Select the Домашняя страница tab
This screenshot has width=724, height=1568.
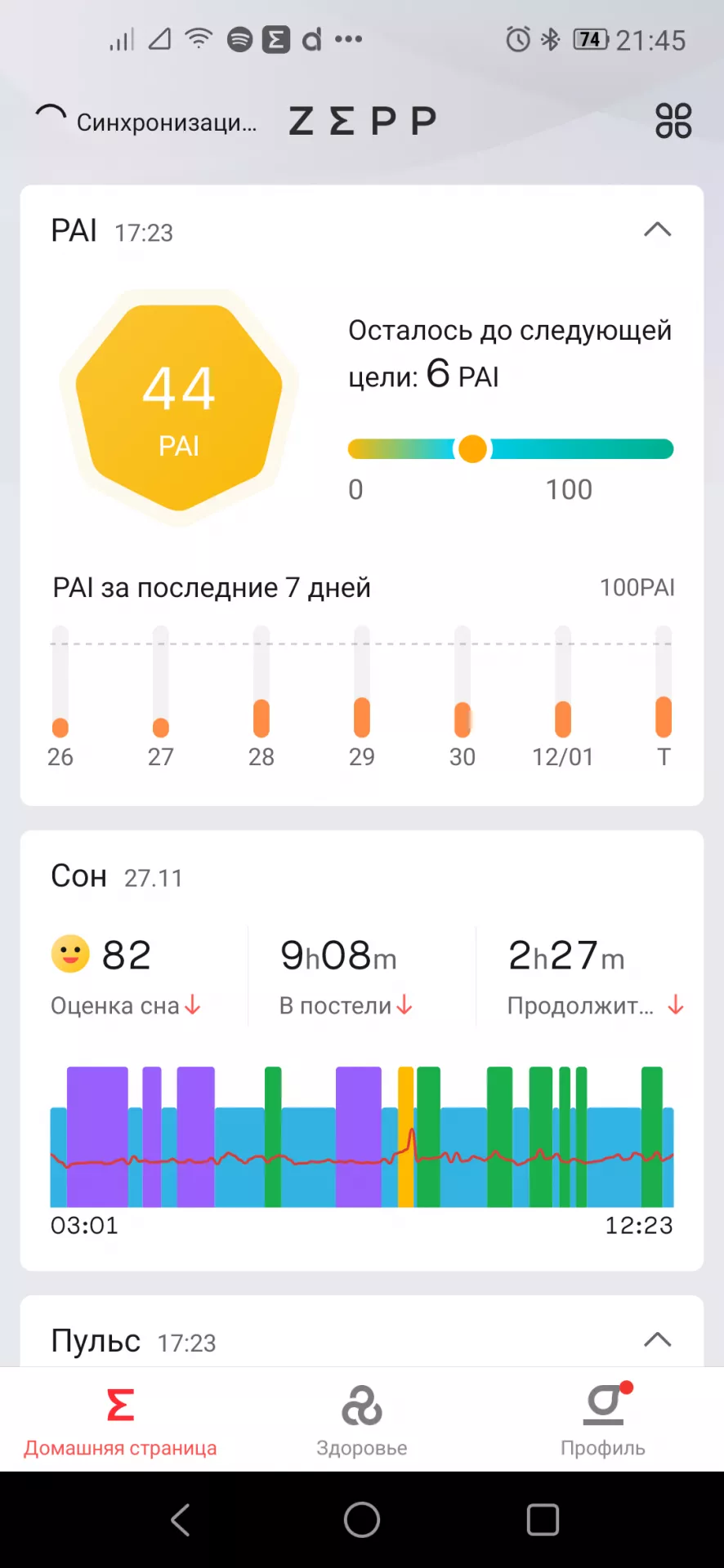coord(120,1422)
